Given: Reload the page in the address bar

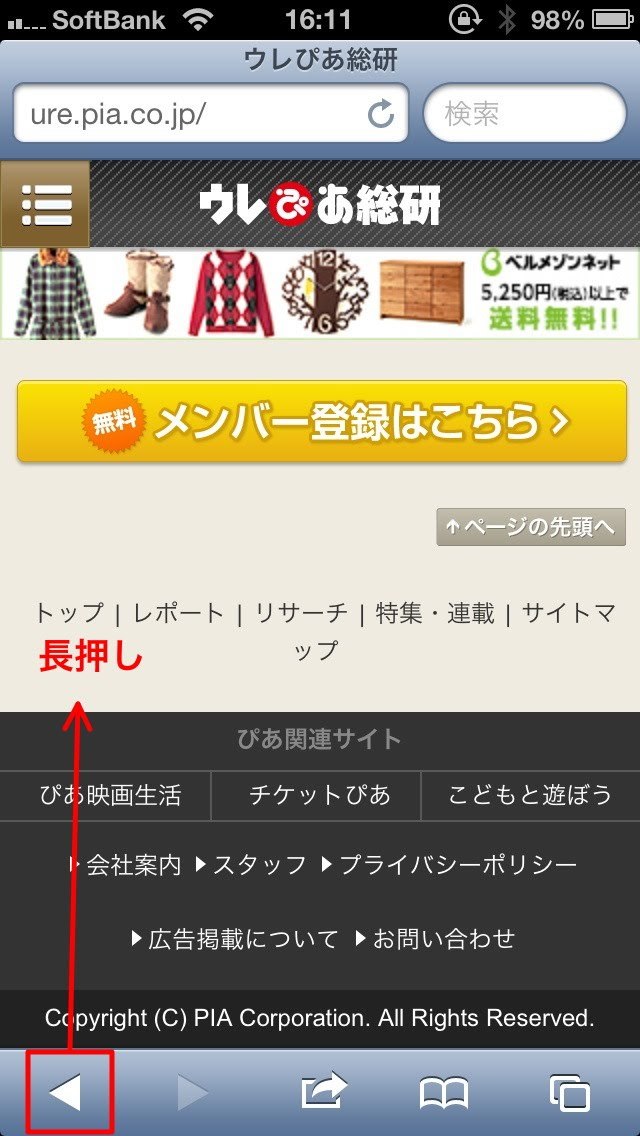Looking at the screenshot, I should [381, 114].
